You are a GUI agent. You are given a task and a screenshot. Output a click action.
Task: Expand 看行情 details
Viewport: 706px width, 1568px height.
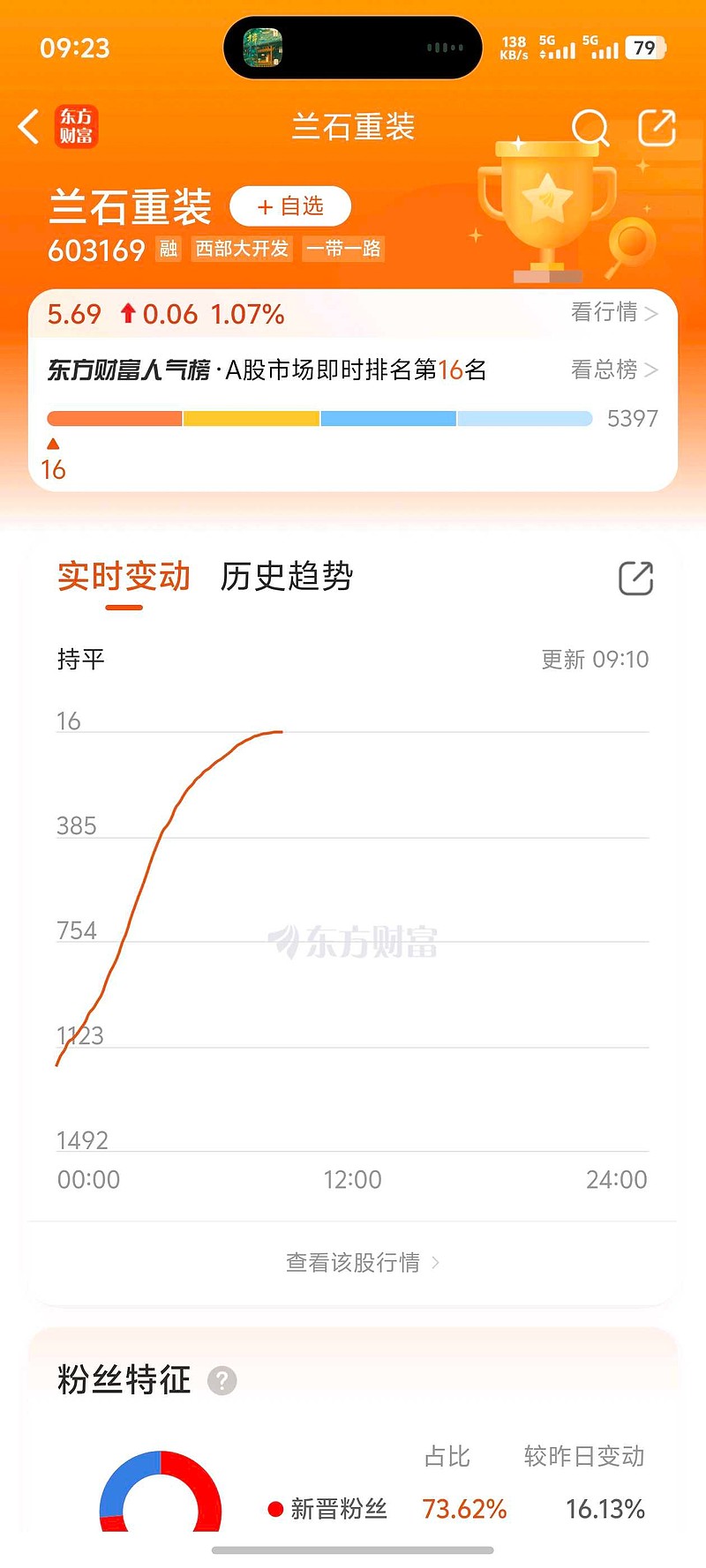click(x=611, y=313)
